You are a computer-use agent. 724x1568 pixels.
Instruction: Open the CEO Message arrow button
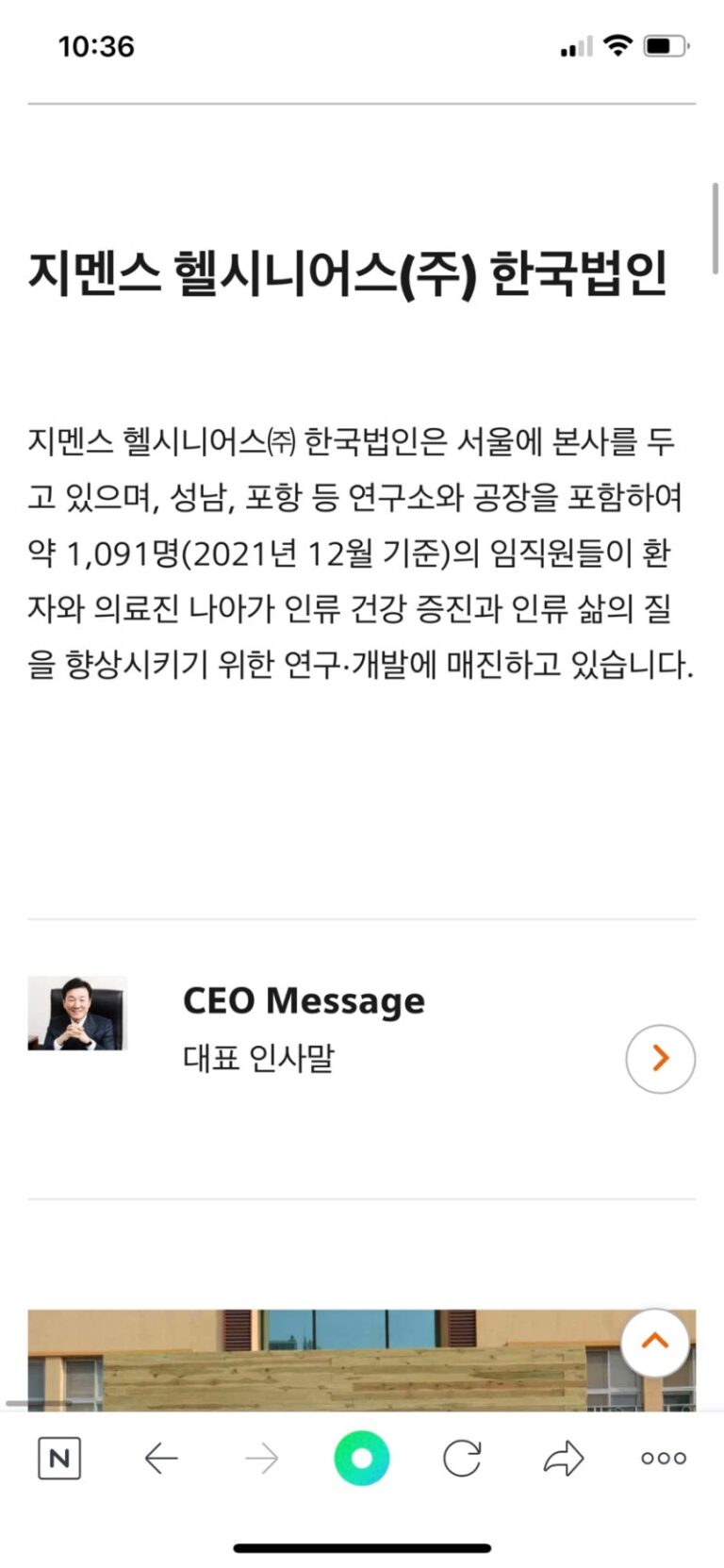660,1059
